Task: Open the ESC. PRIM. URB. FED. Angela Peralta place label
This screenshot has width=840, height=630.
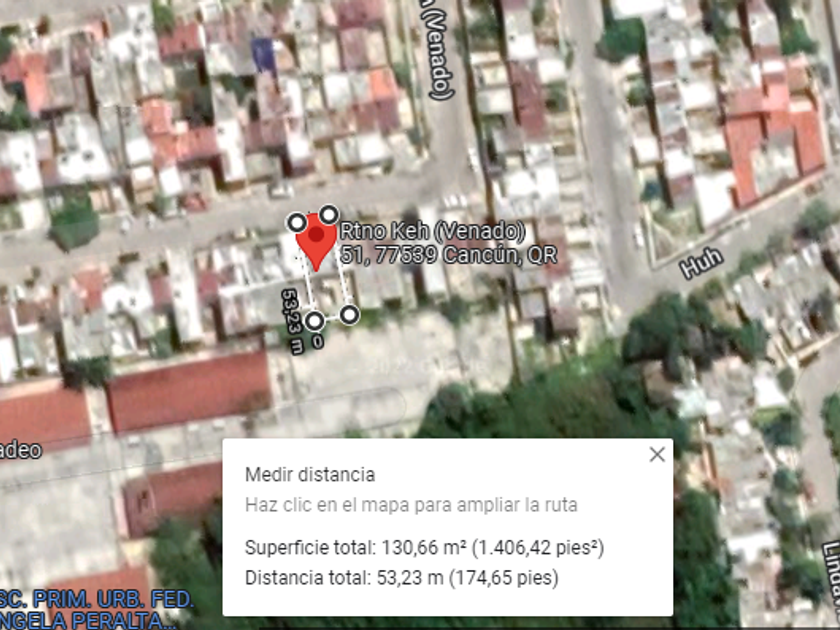Action: (95, 610)
